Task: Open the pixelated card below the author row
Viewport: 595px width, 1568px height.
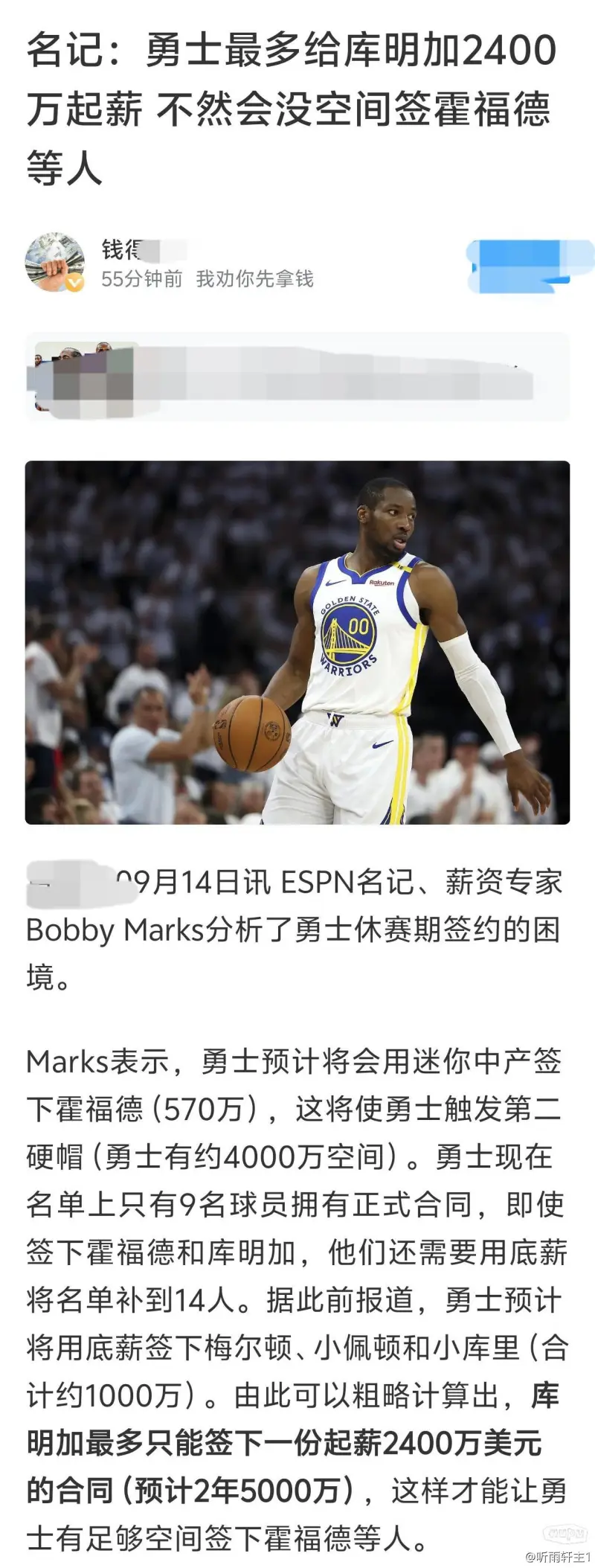Action: [x=297, y=377]
